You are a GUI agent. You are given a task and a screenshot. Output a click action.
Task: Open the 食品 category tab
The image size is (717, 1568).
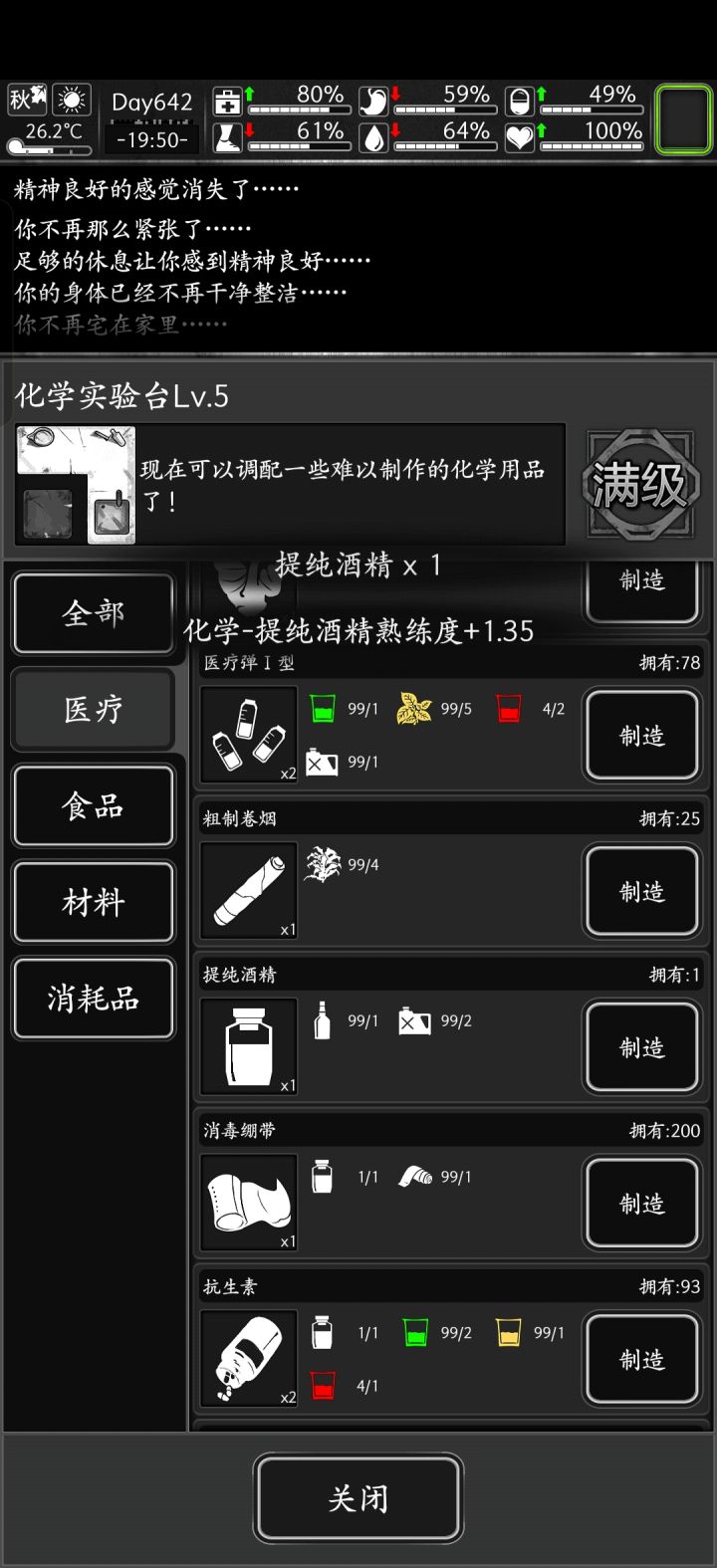click(x=93, y=805)
